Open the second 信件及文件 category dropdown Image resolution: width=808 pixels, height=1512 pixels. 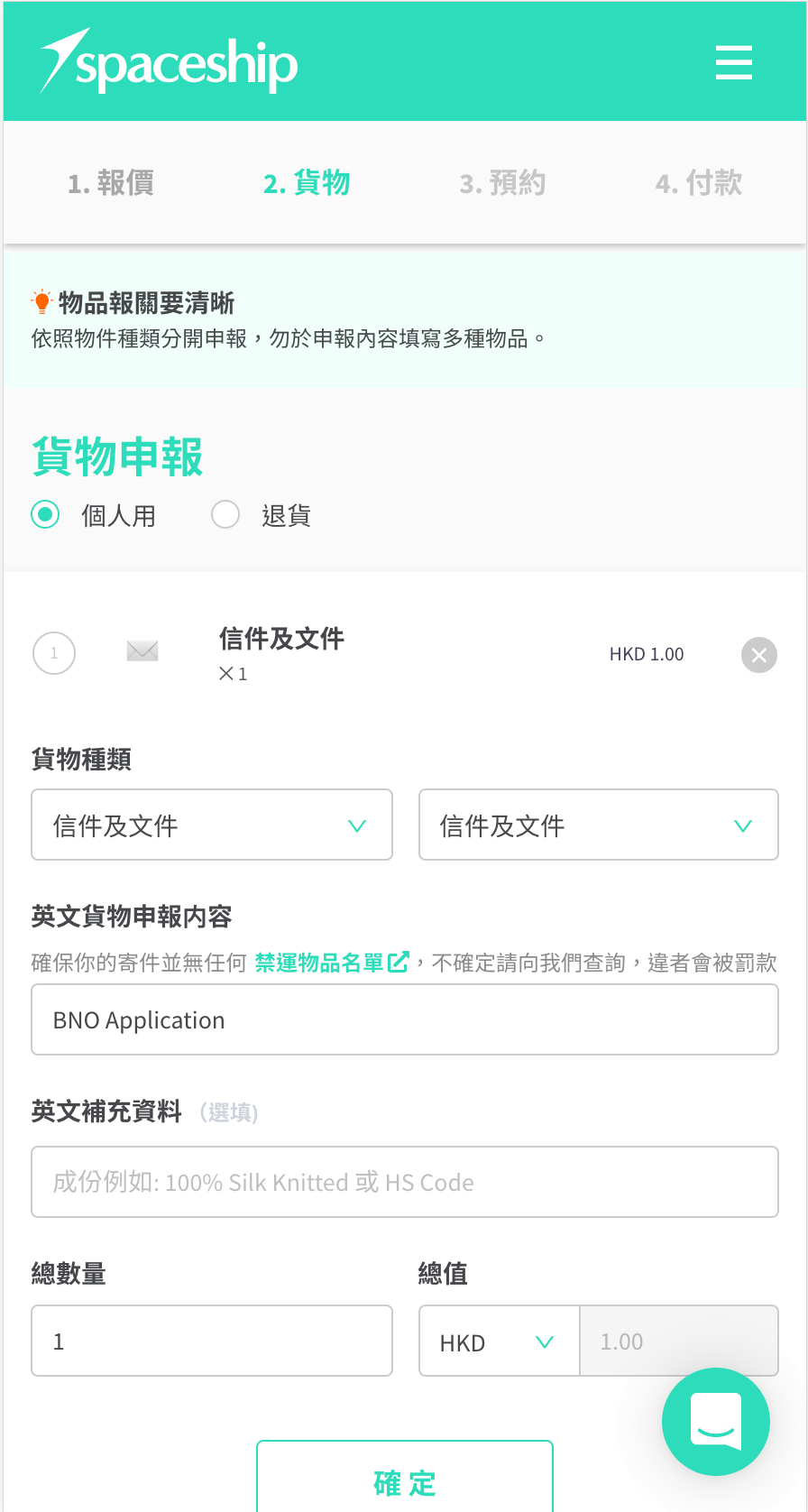[x=598, y=825]
